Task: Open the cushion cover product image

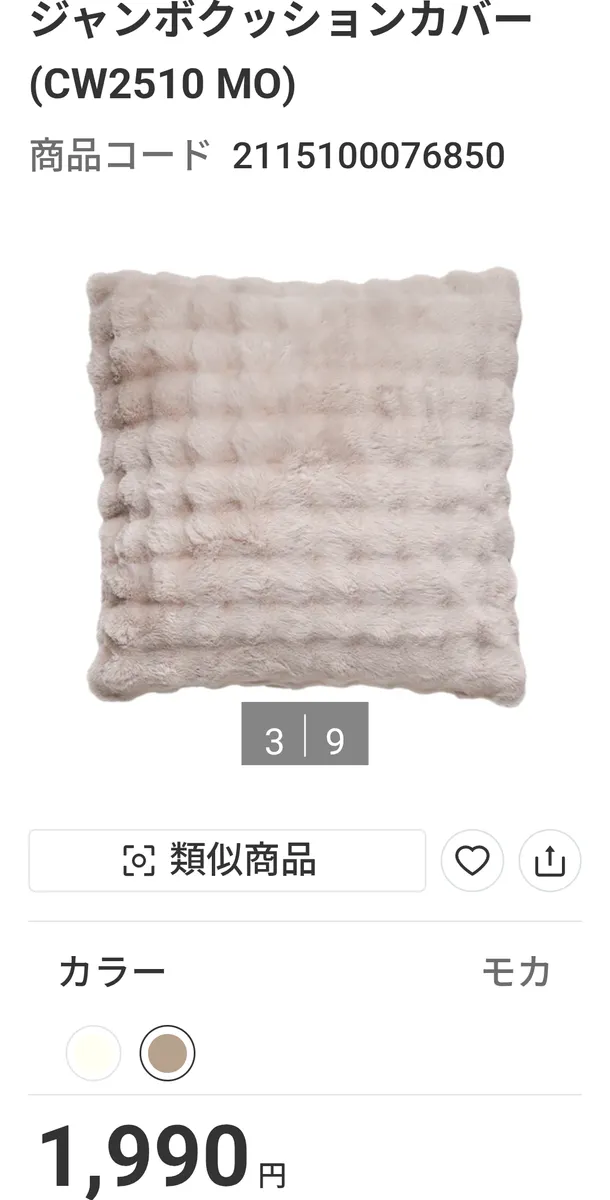Action: [304, 485]
